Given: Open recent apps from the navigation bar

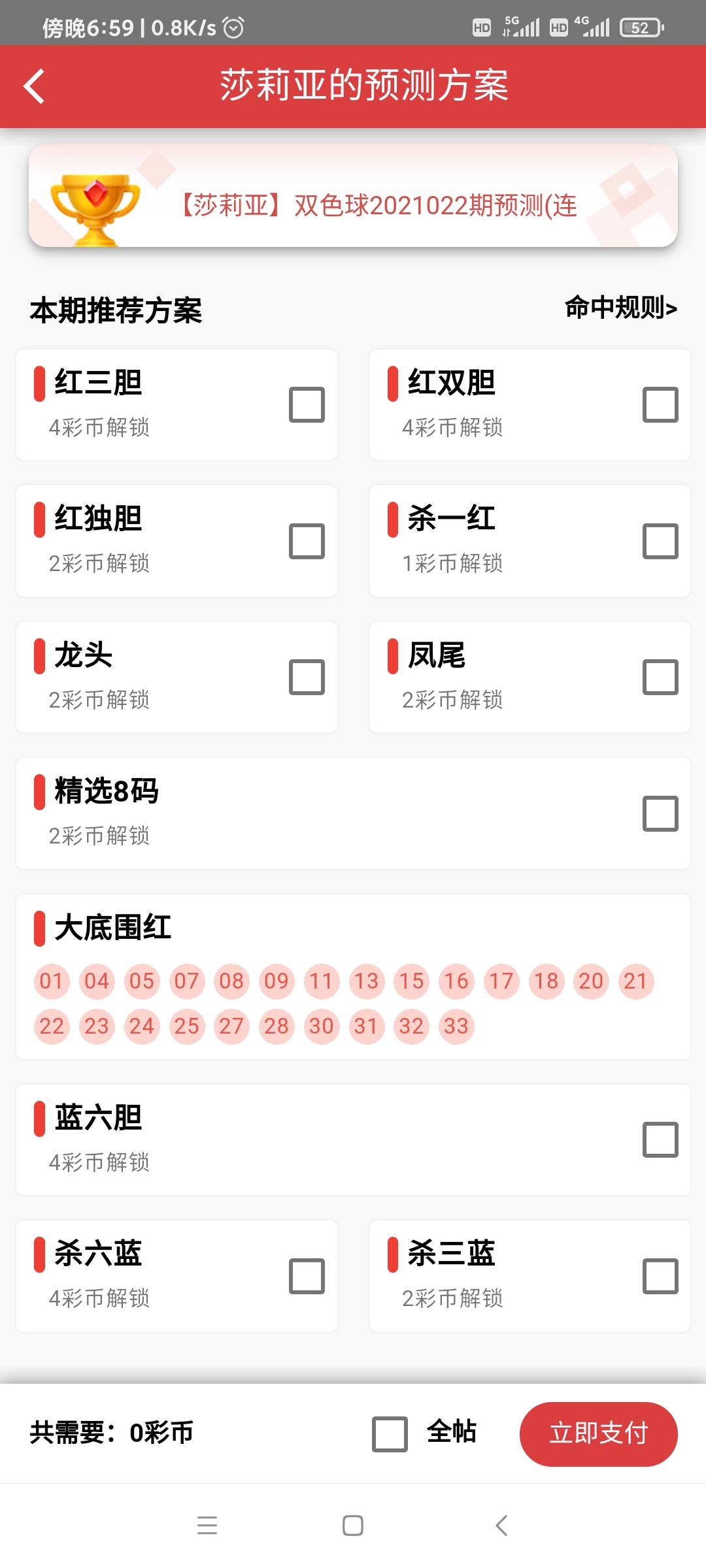Looking at the screenshot, I should pos(207,1526).
